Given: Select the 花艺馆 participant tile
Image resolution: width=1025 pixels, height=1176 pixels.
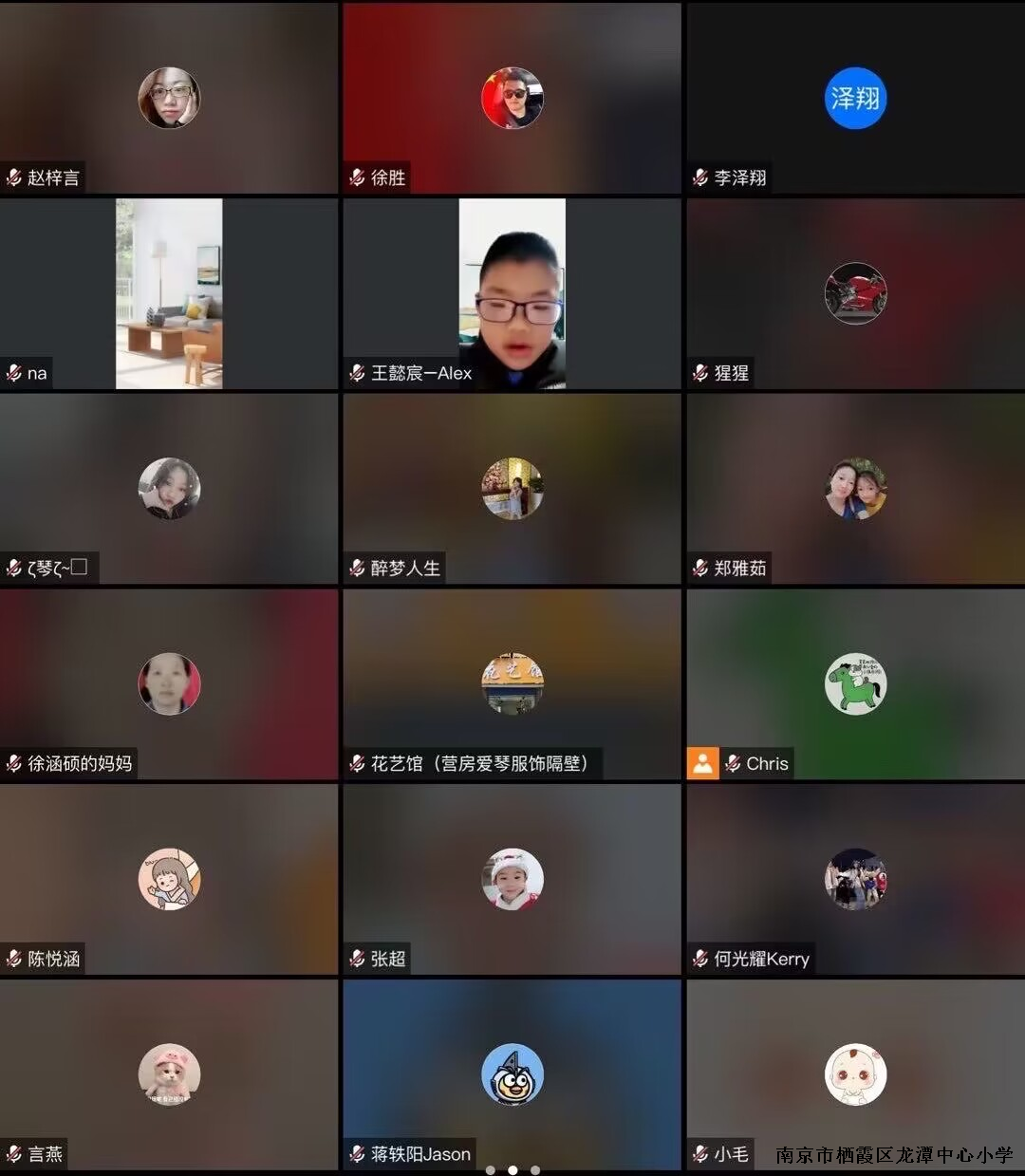Looking at the screenshot, I should tap(512, 684).
